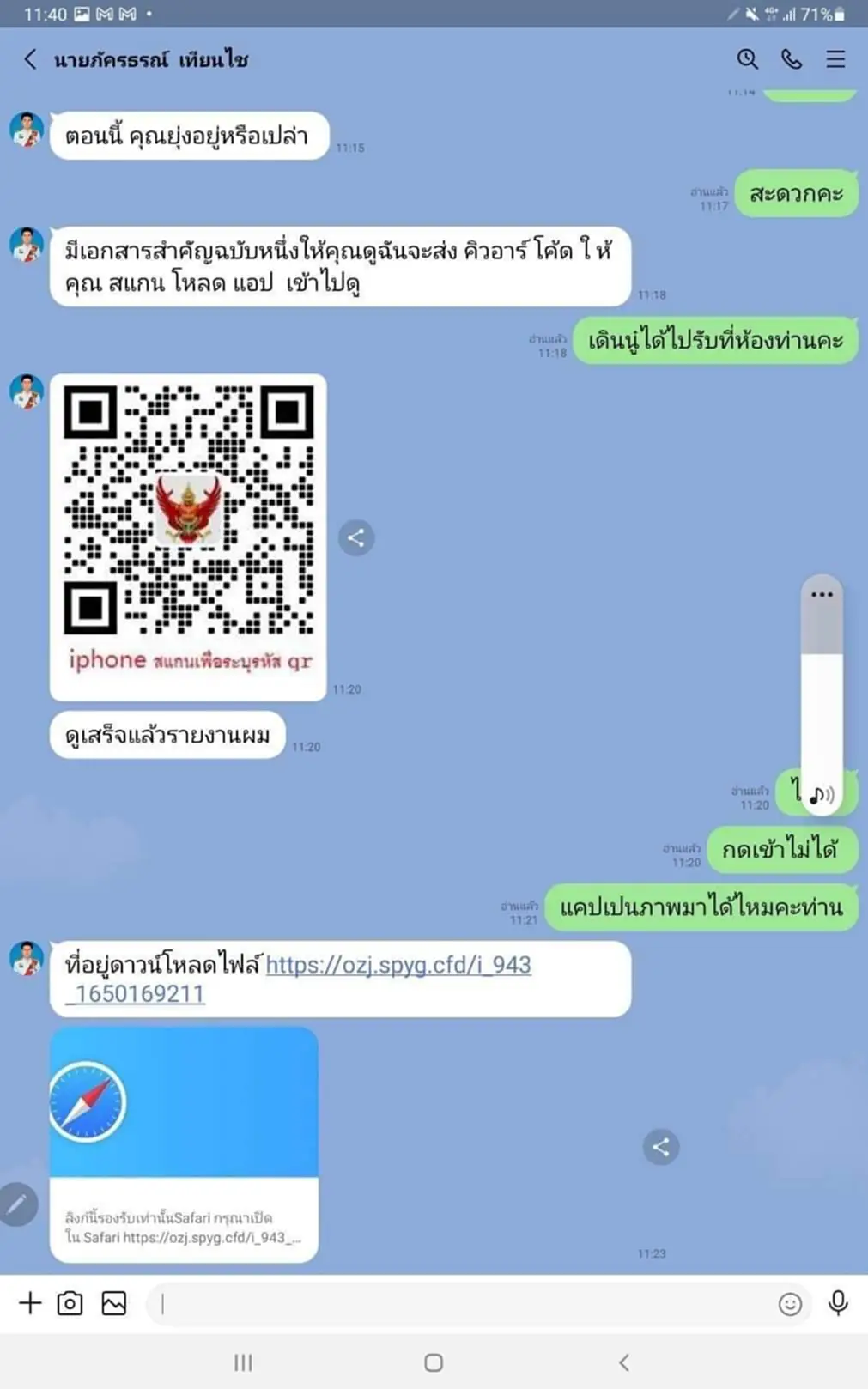The image size is (868, 1389).
Task: Focus the message input field
Action: point(464,1304)
